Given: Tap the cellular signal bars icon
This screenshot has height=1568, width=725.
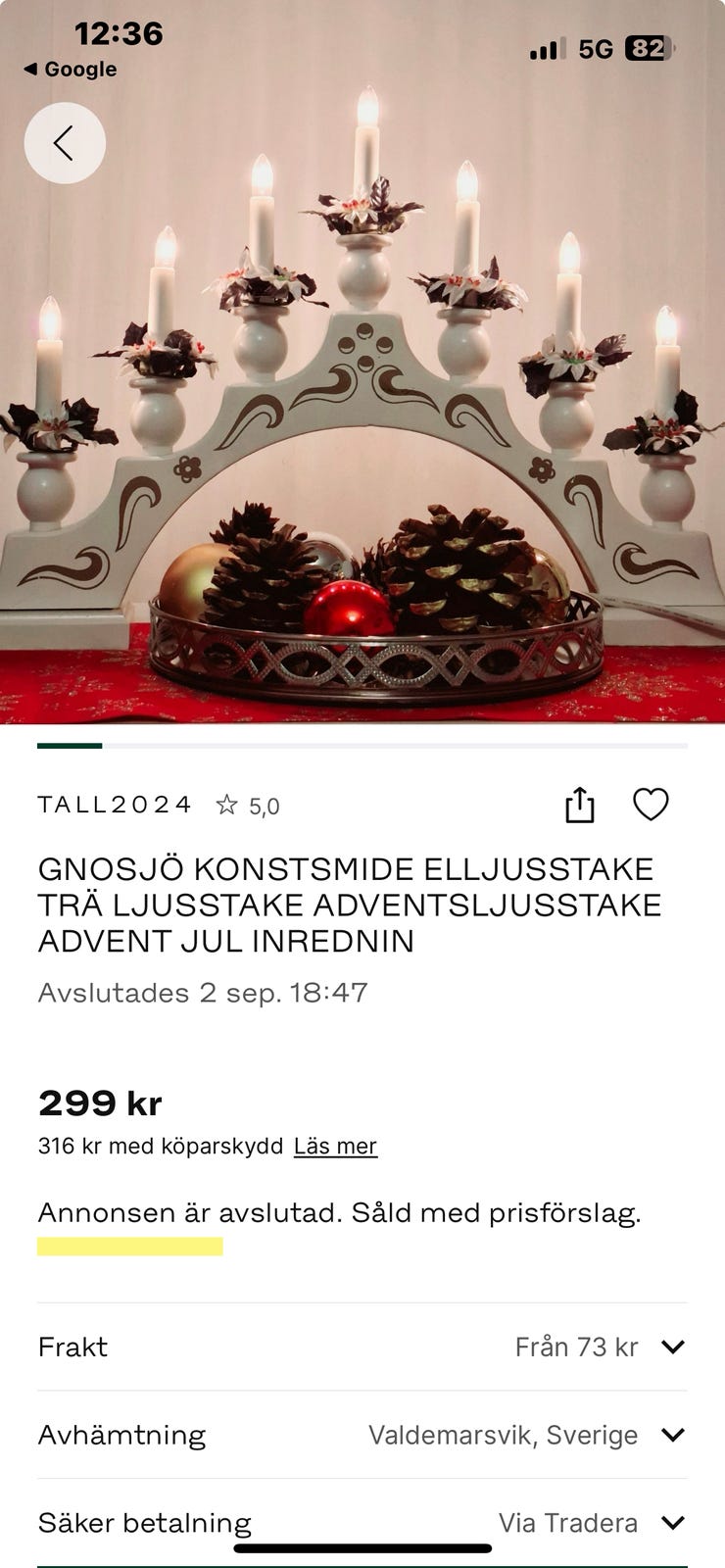Looking at the screenshot, I should click(x=546, y=47).
